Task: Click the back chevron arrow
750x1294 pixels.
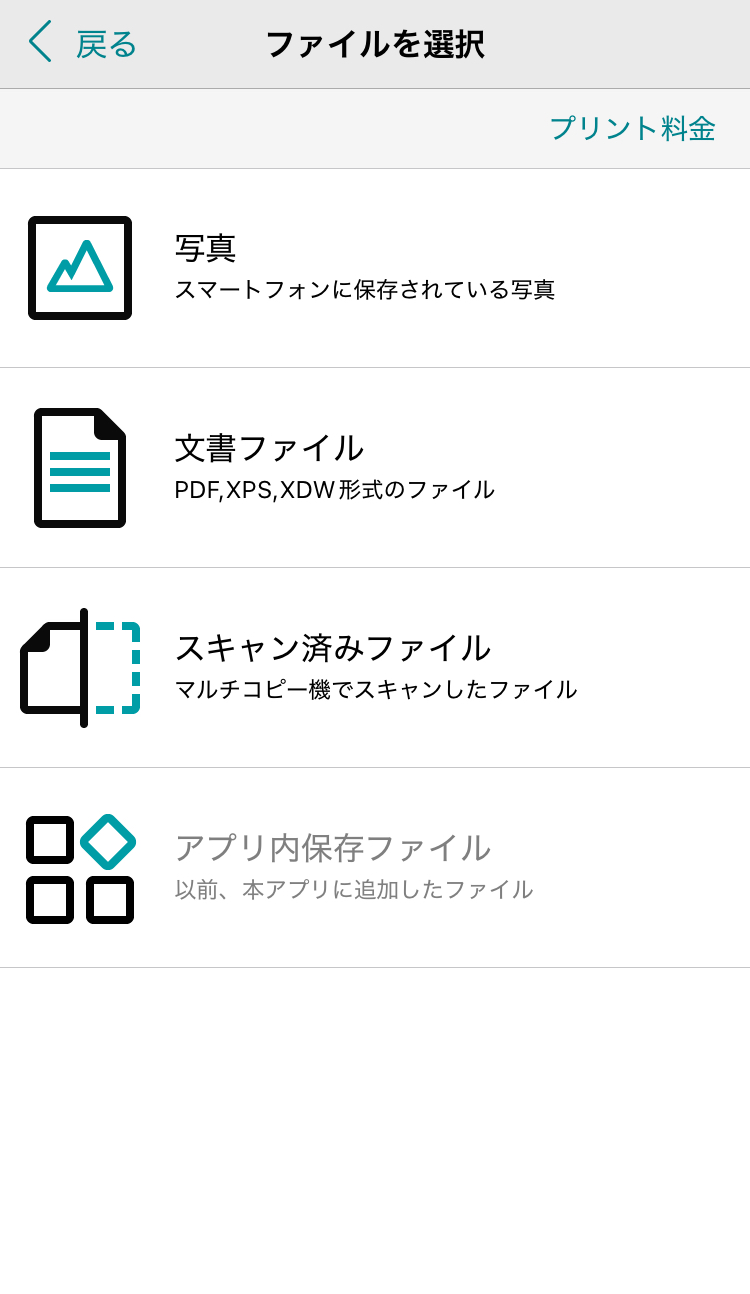Action: [x=38, y=44]
